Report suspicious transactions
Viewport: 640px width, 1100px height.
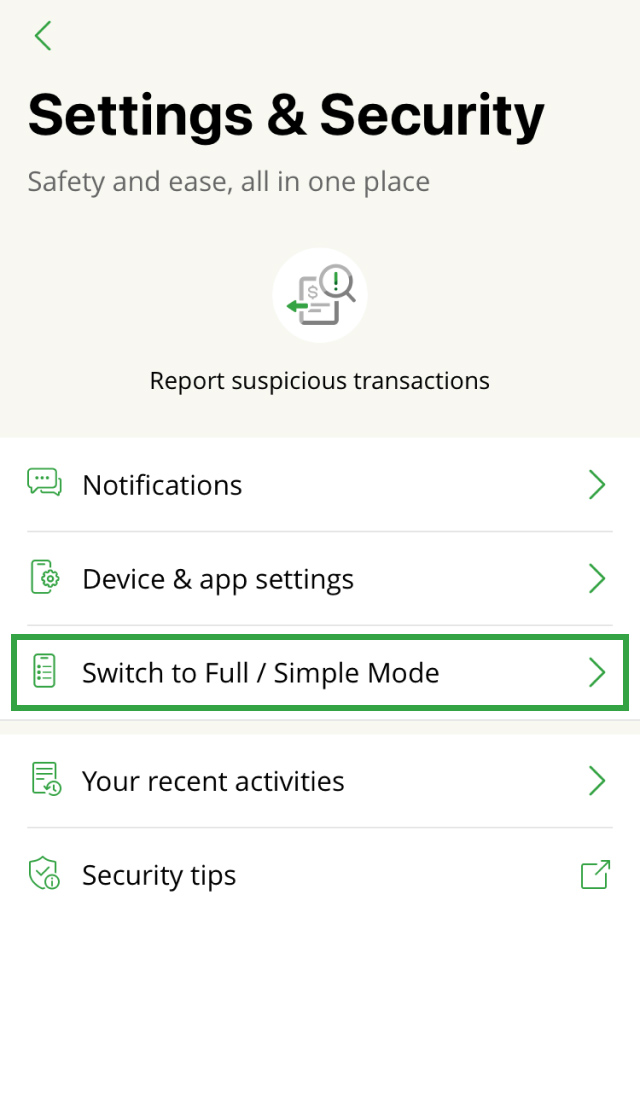click(320, 297)
